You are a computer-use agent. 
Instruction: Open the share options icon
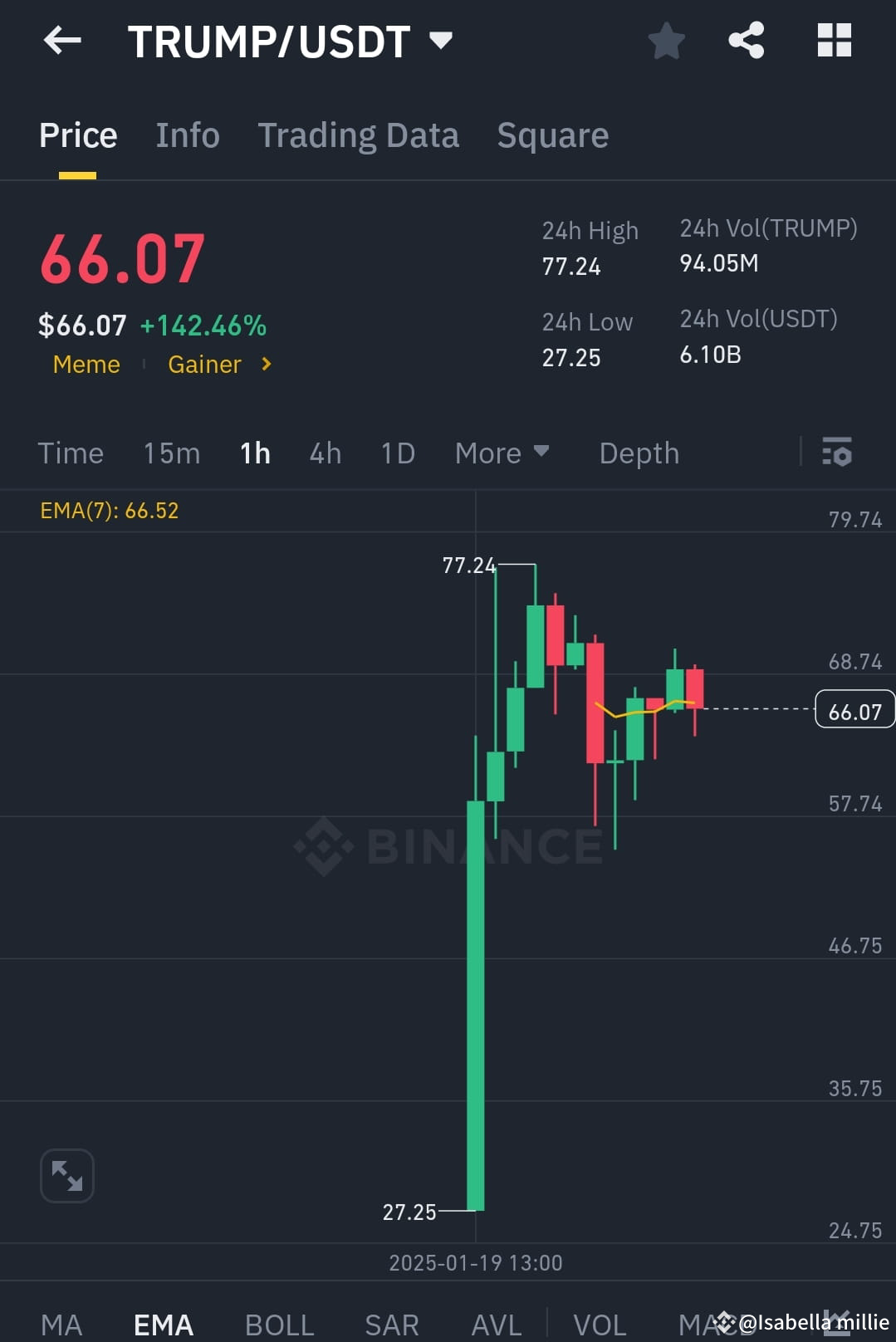point(746,40)
